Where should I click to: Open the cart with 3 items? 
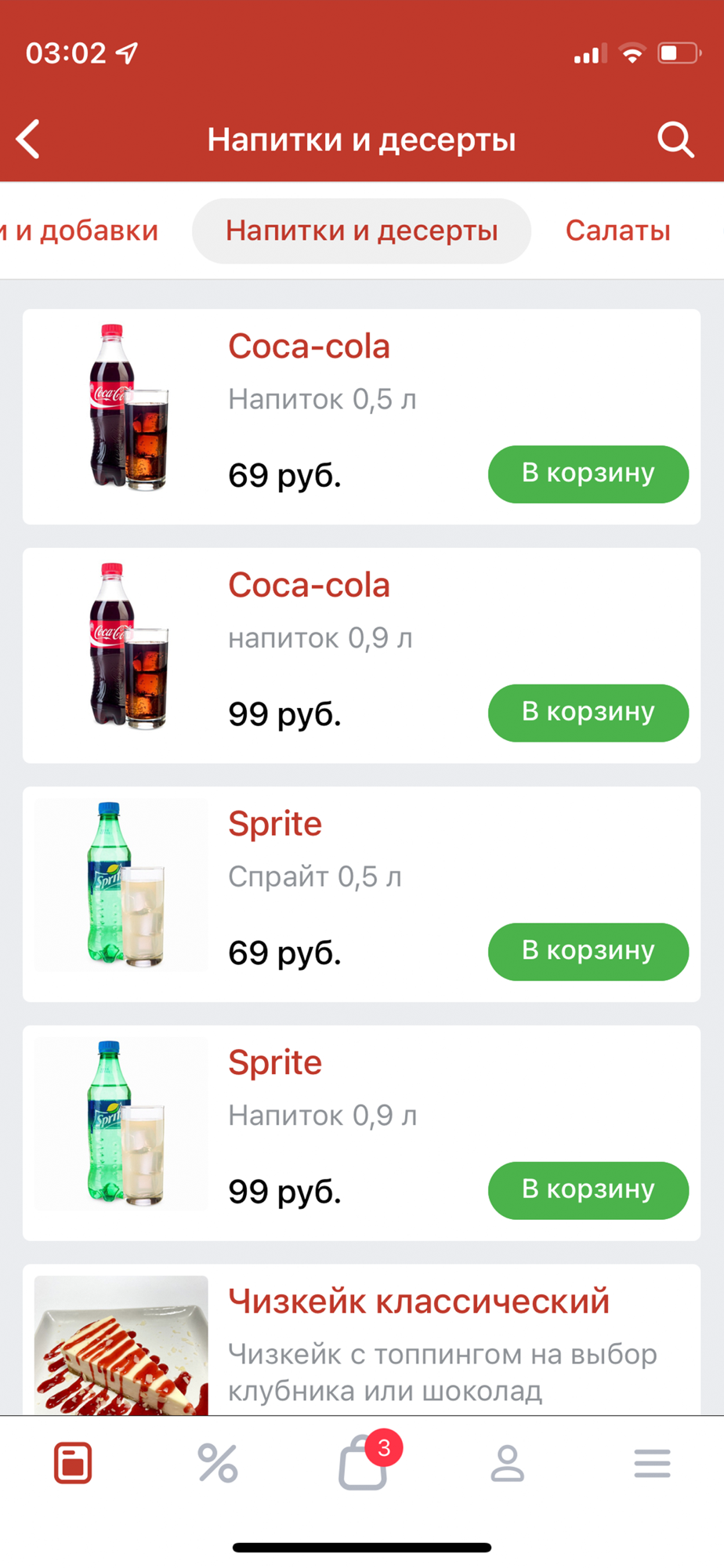(x=364, y=1463)
